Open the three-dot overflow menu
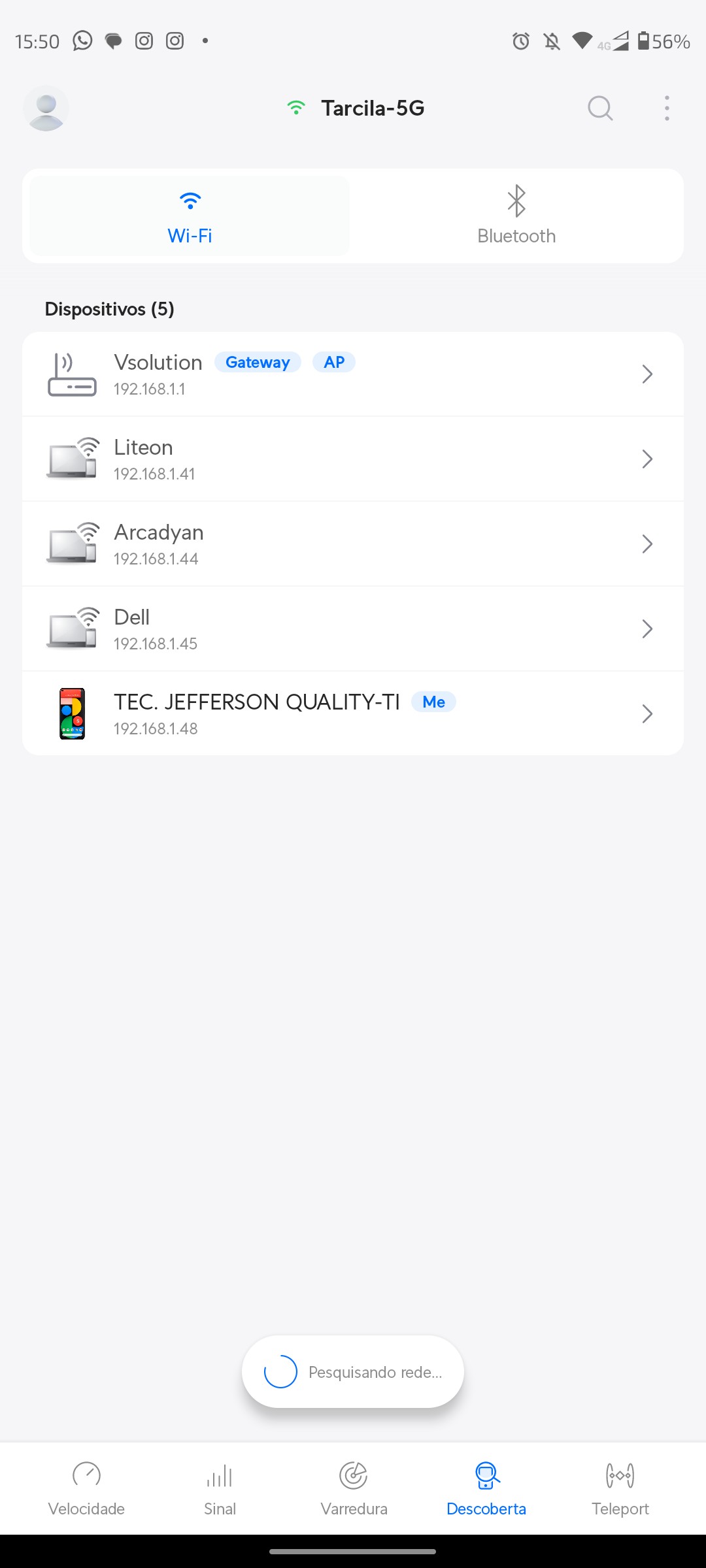The width and height of the screenshot is (706, 1568). click(x=667, y=108)
